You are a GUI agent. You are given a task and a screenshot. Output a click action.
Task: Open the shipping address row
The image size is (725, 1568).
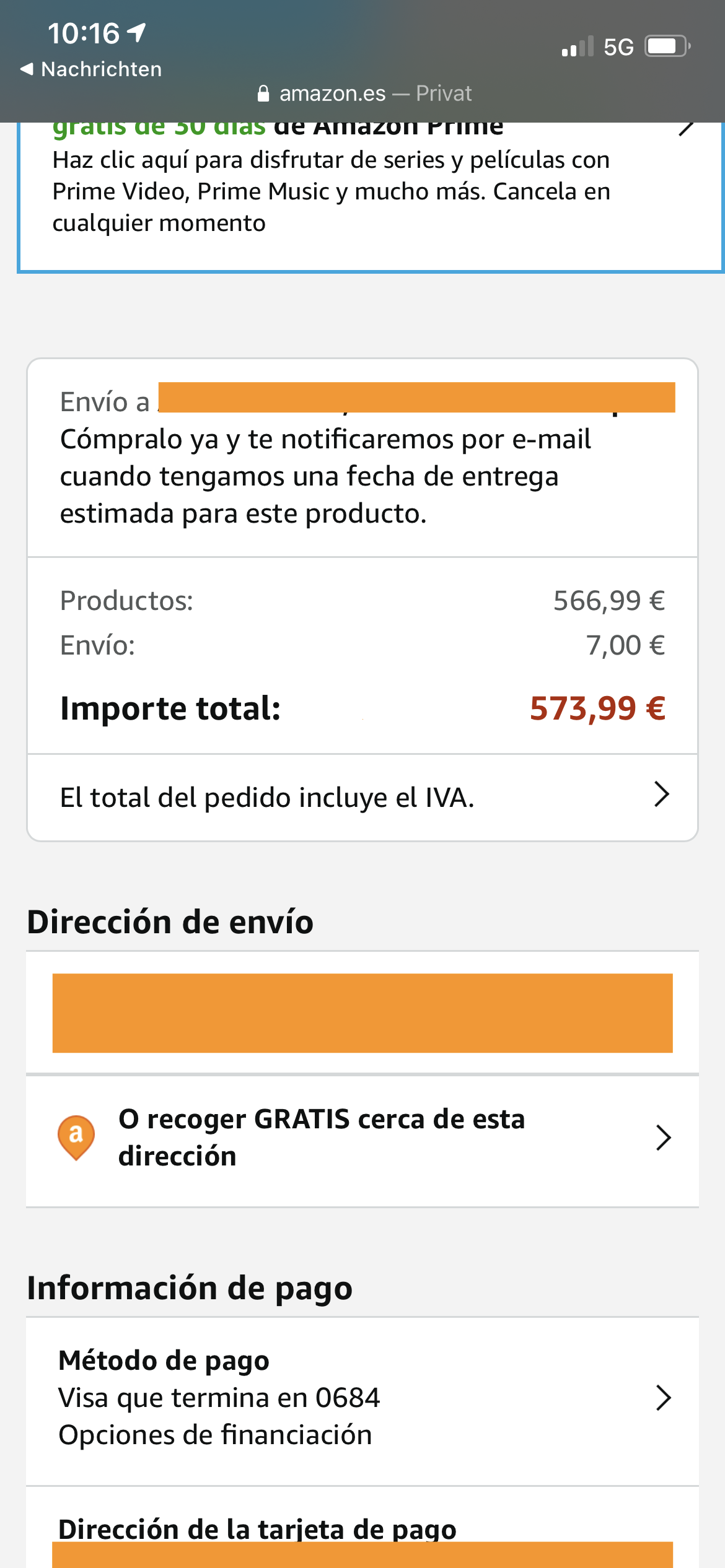point(362,1013)
